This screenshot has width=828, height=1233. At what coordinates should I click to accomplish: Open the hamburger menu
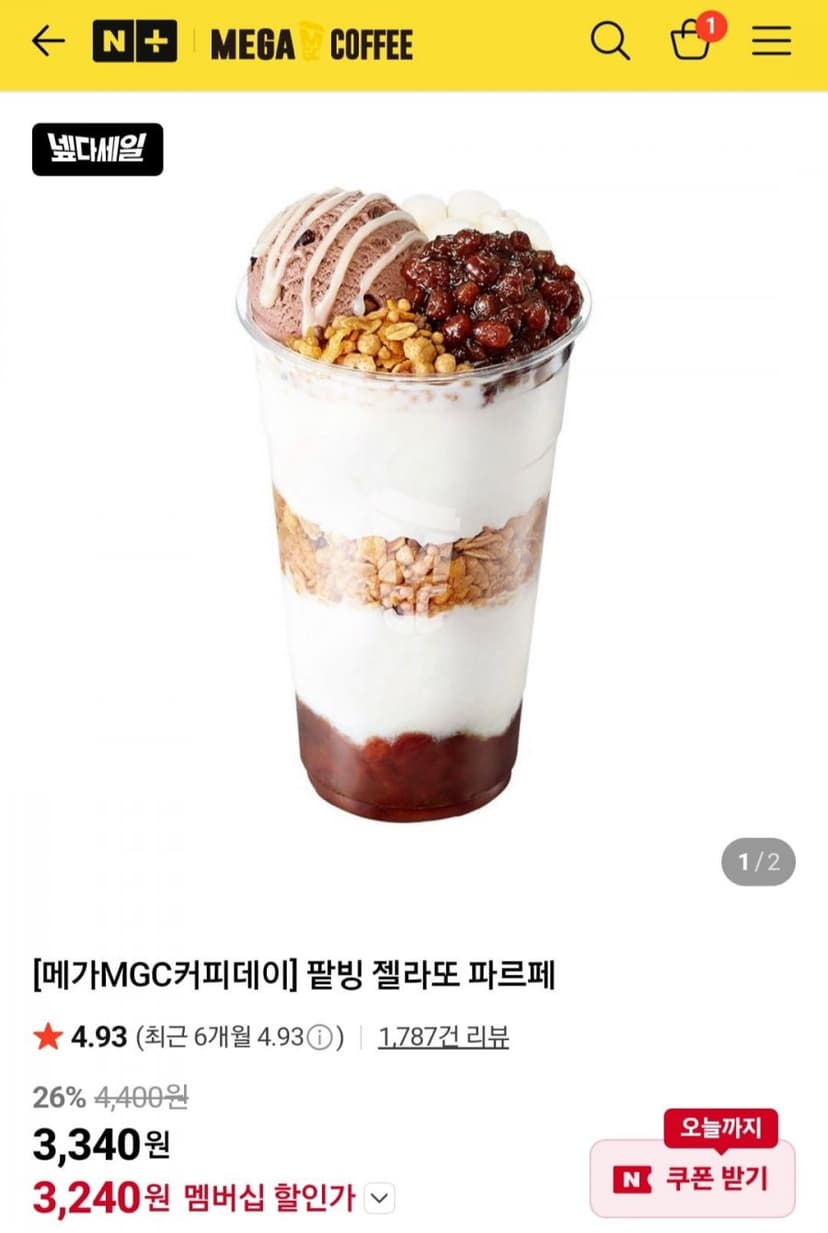point(771,41)
